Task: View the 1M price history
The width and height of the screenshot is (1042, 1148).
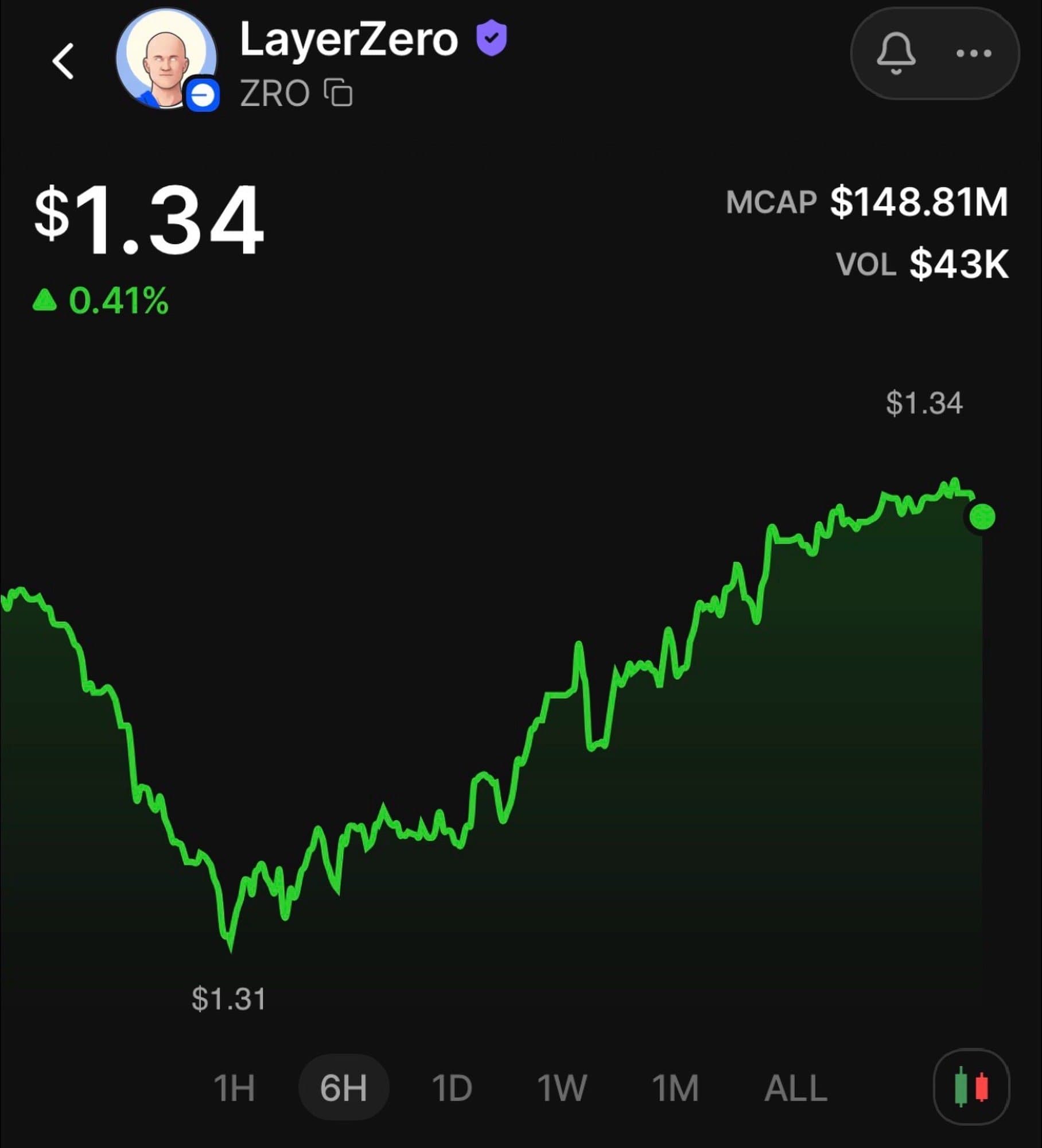Action: click(x=675, y=1087)
